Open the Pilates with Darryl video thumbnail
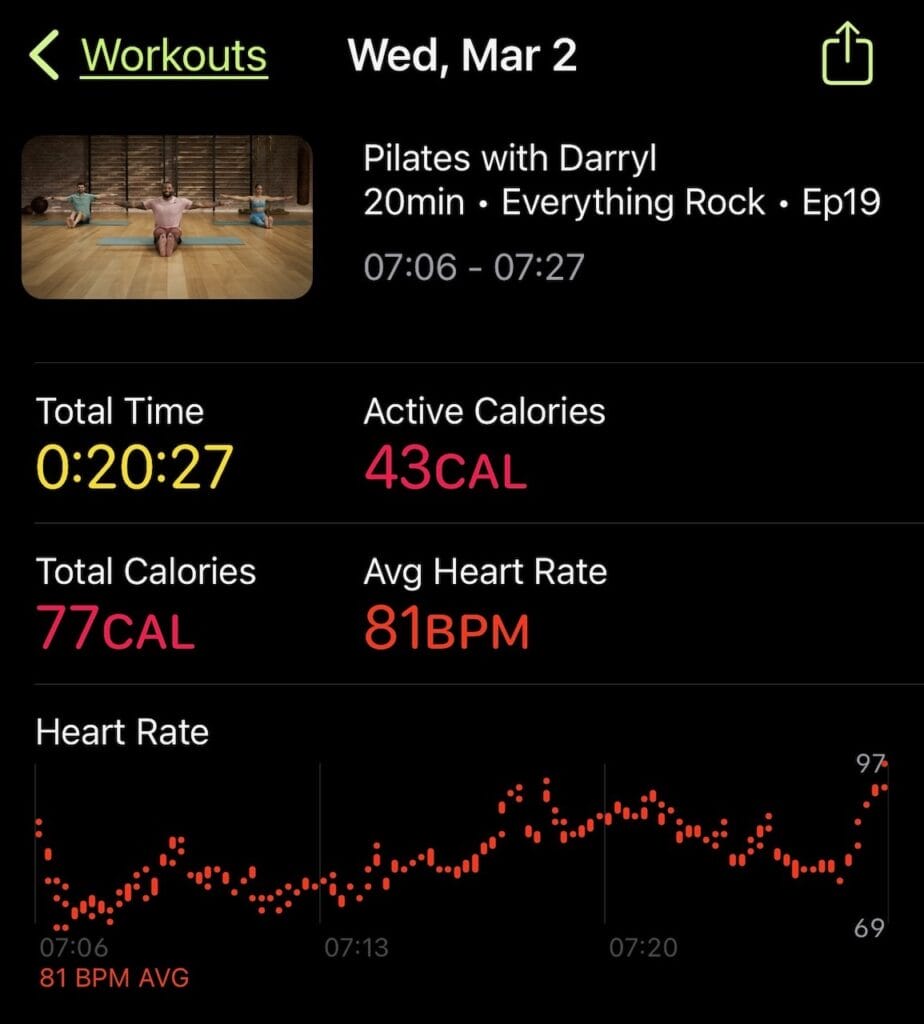This screenshot has height=1024, width=924. click(x=167, y=217)
